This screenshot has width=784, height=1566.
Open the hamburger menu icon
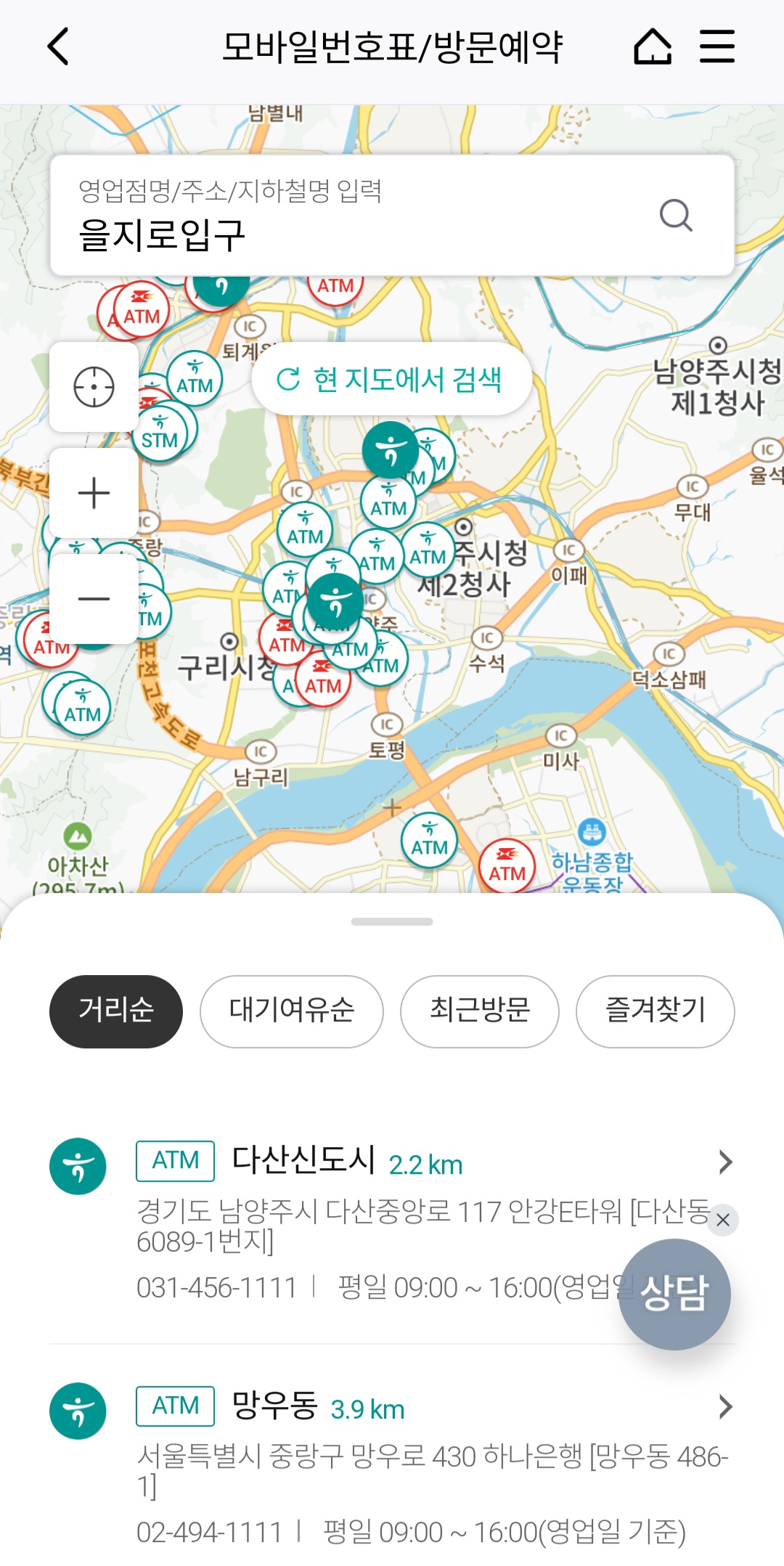pos(717,47)
